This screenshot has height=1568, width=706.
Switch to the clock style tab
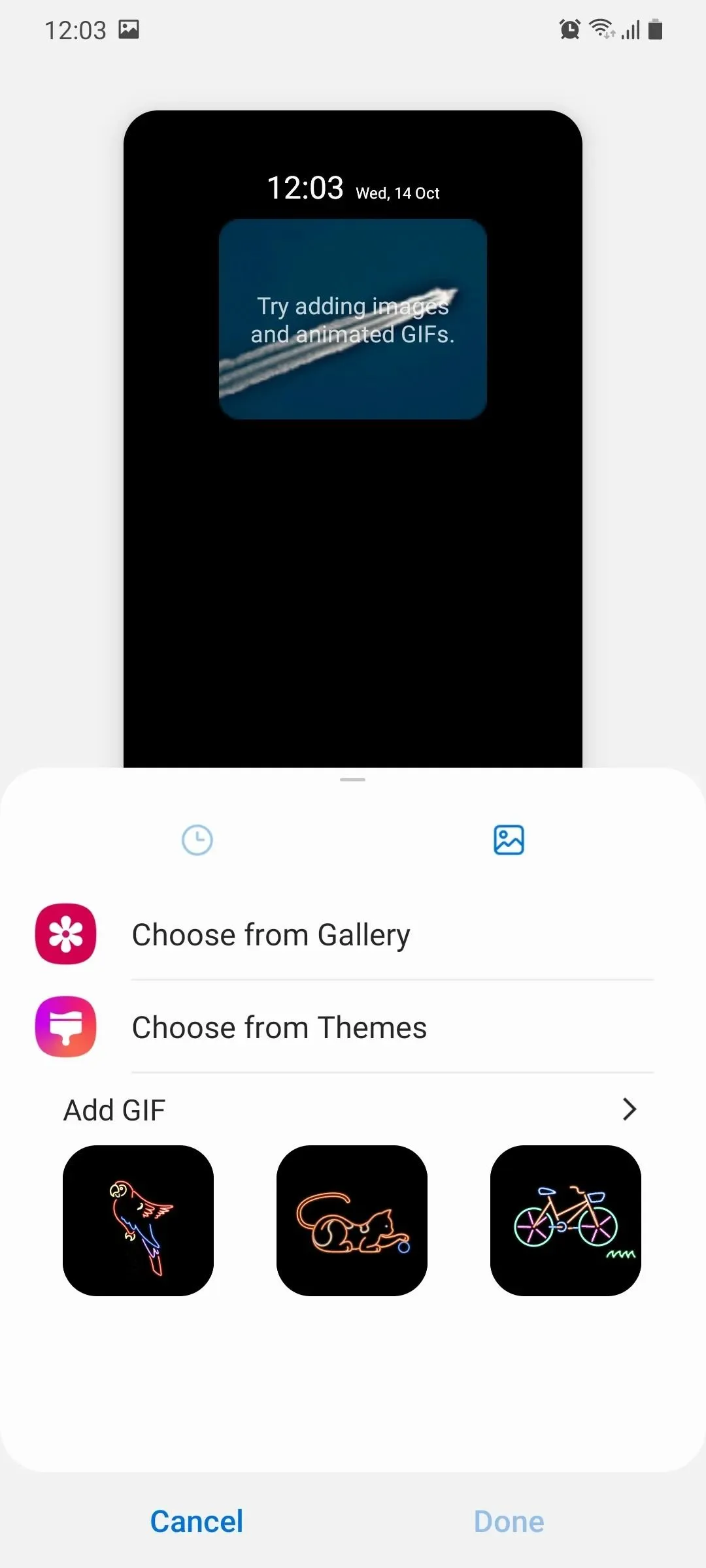197,840
